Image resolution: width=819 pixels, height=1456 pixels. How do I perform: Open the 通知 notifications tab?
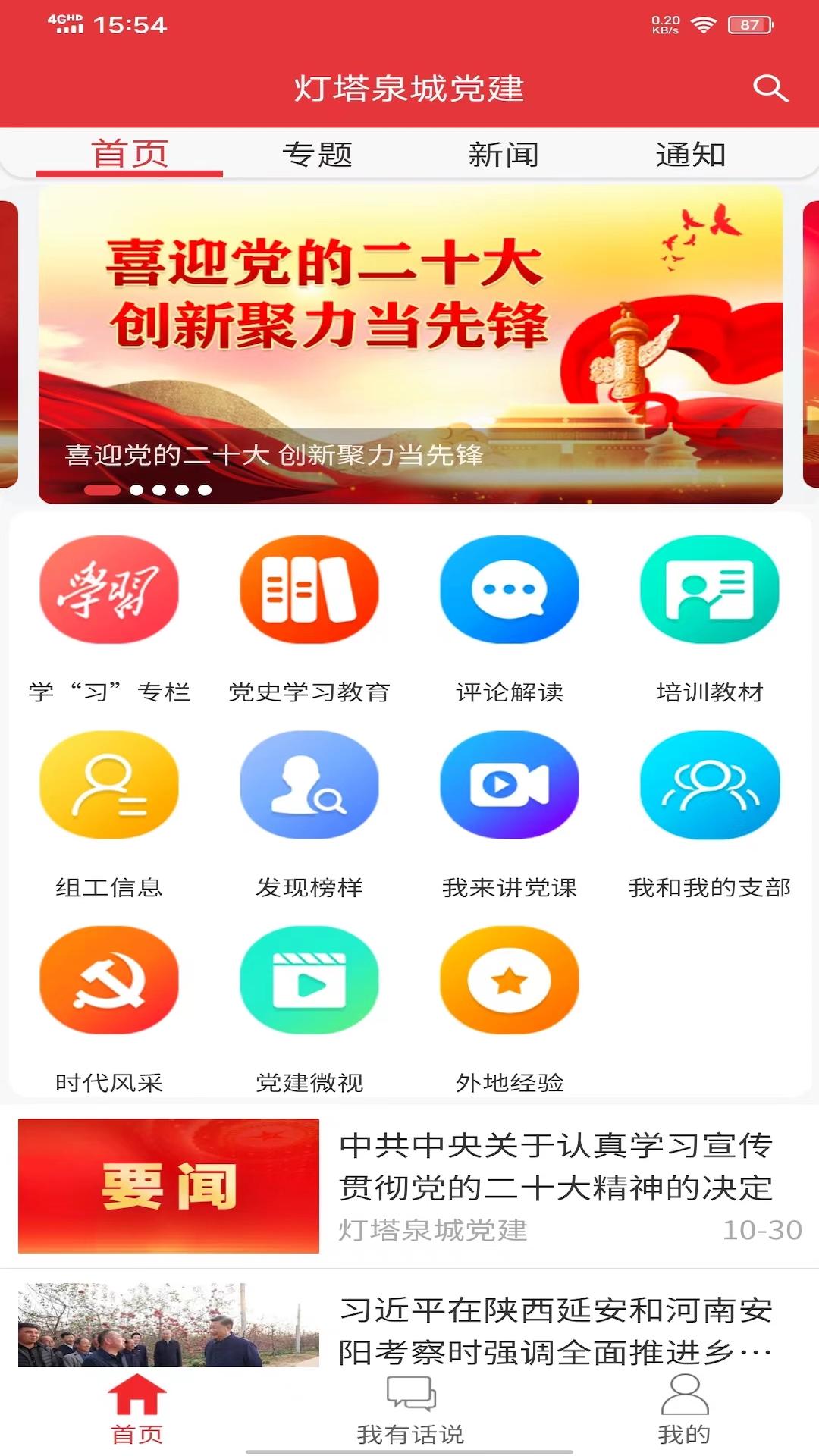pyautogui.click(x=691, y=154)
